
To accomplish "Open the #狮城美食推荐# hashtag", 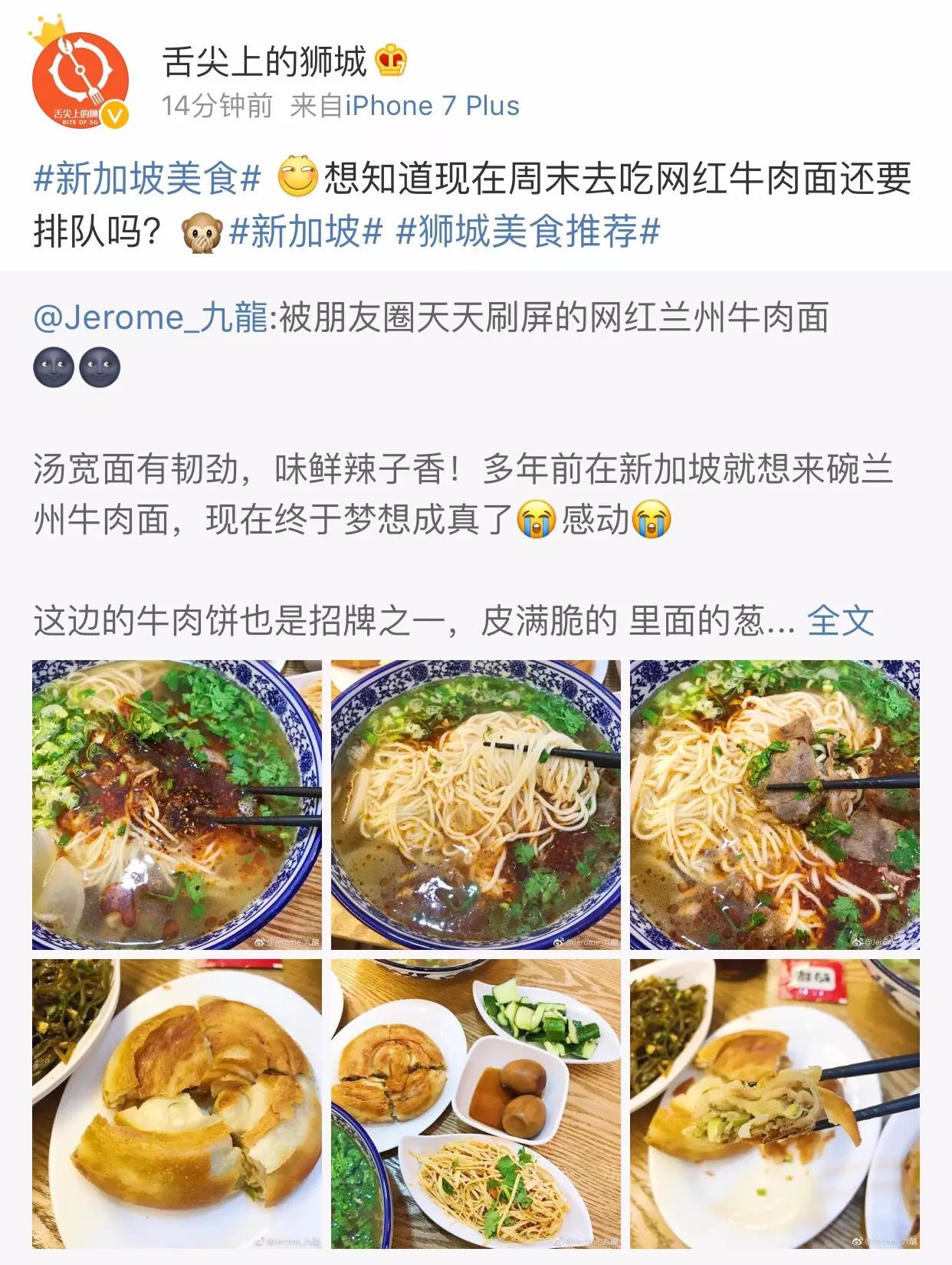I will [527, 230].
